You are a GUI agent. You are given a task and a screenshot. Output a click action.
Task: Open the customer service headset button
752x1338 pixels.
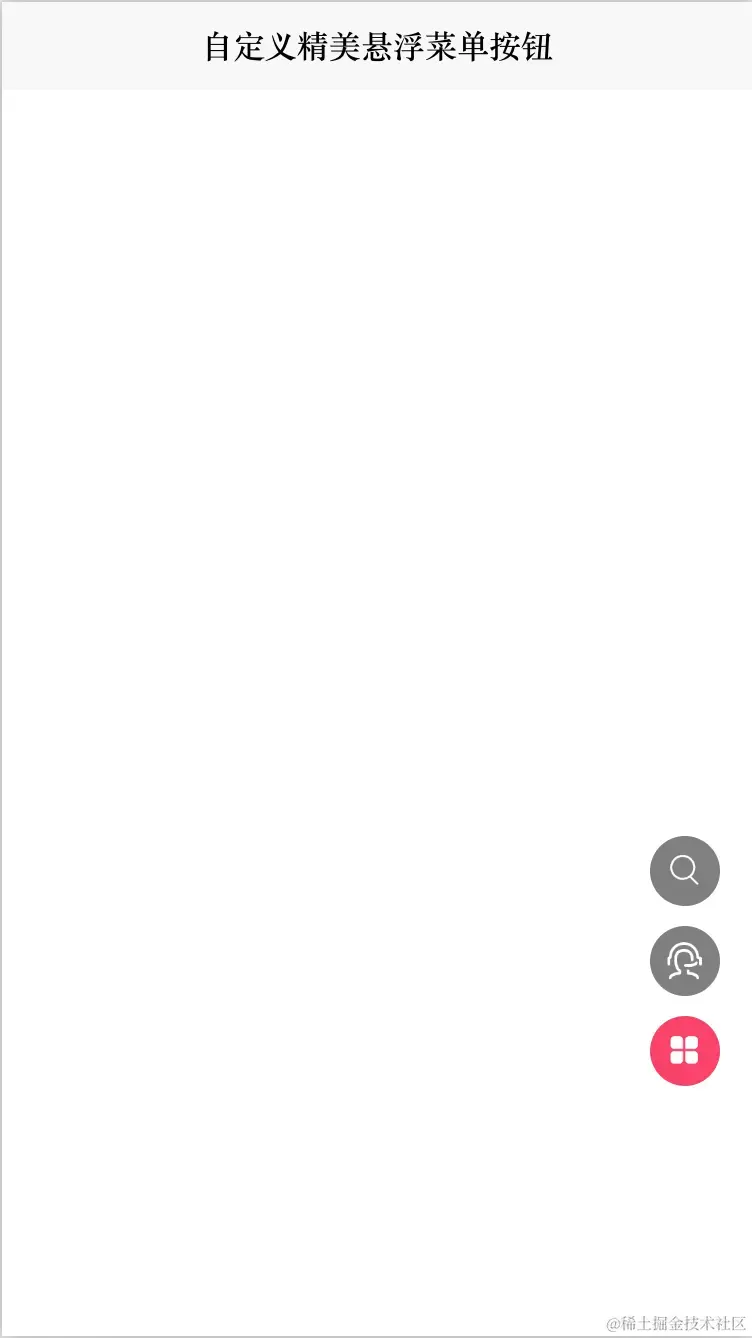click(684, 960)
